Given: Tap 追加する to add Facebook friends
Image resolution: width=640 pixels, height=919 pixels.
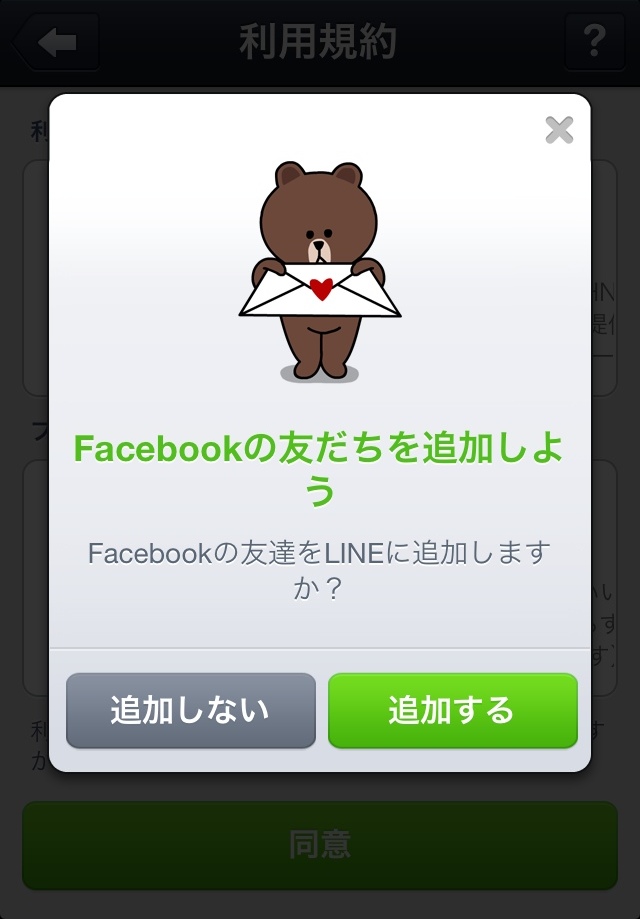Looking at the screenshot, I should pyautogui.click(x=453, y=711).
